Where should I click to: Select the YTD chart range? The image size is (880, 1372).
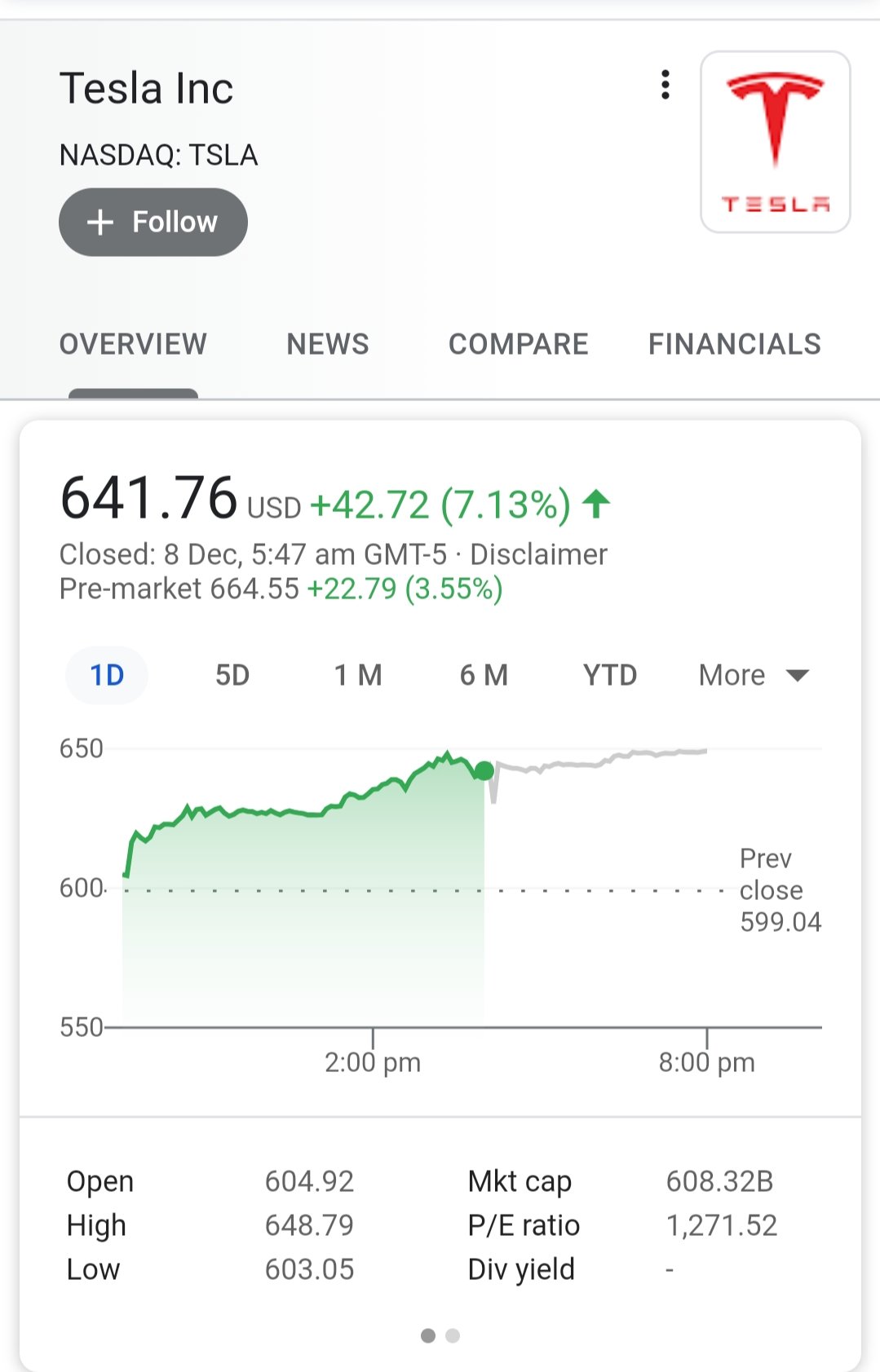pyautogui.click(x=610, y=675)
